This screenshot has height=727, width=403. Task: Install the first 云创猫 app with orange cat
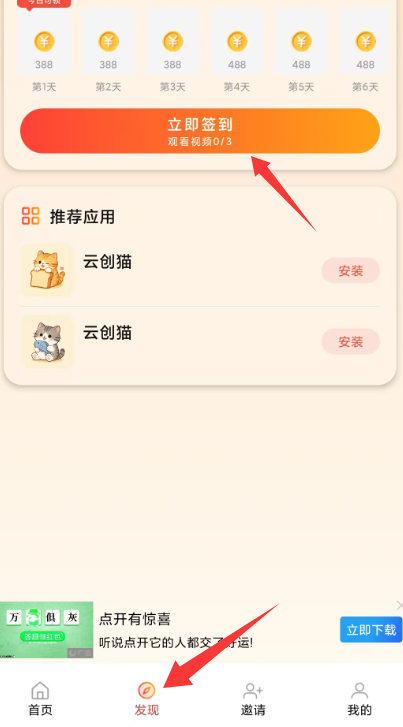[351, 271]
